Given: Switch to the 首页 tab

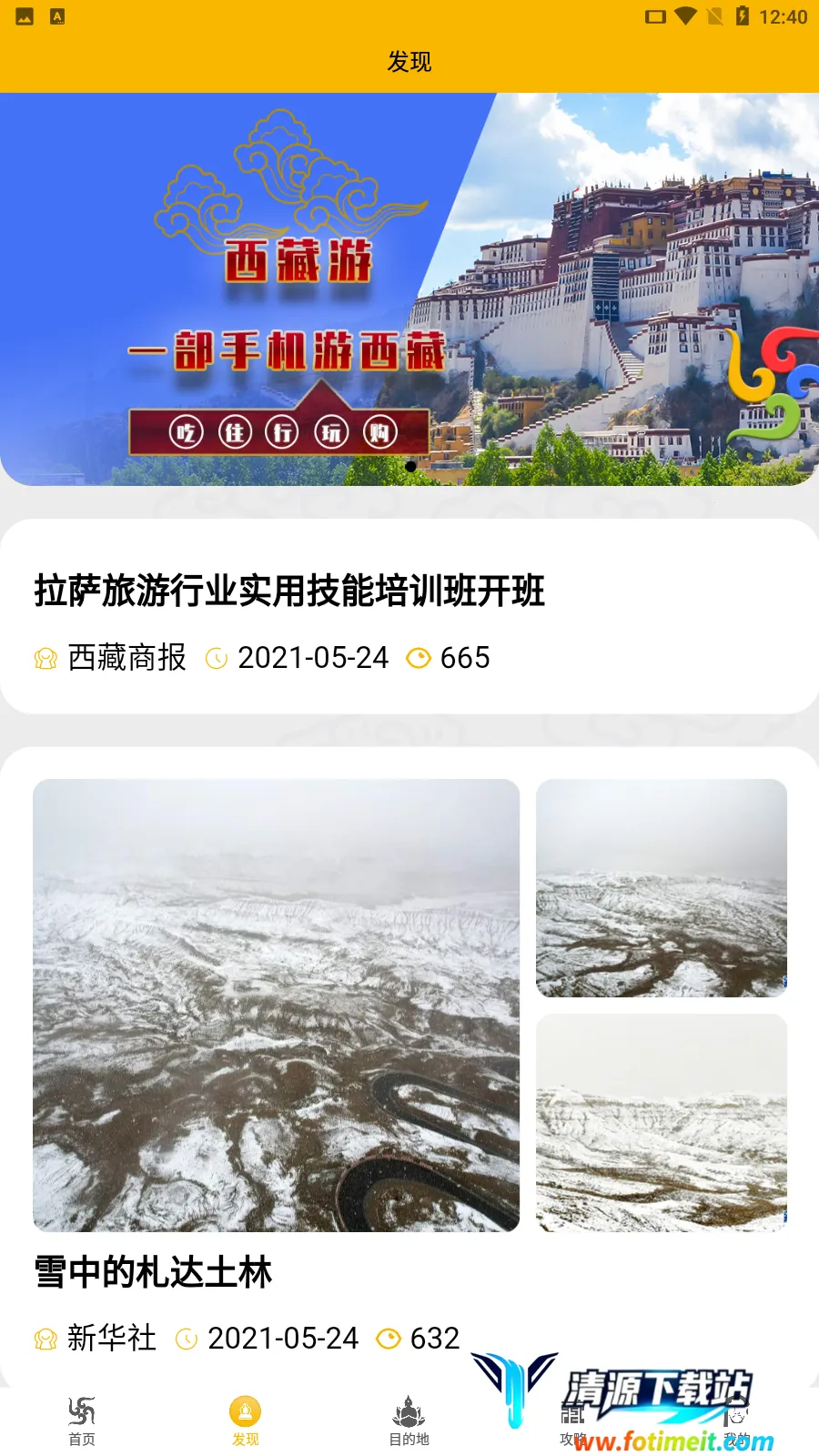Looking at the screenshot, I should click(82, 1421).
